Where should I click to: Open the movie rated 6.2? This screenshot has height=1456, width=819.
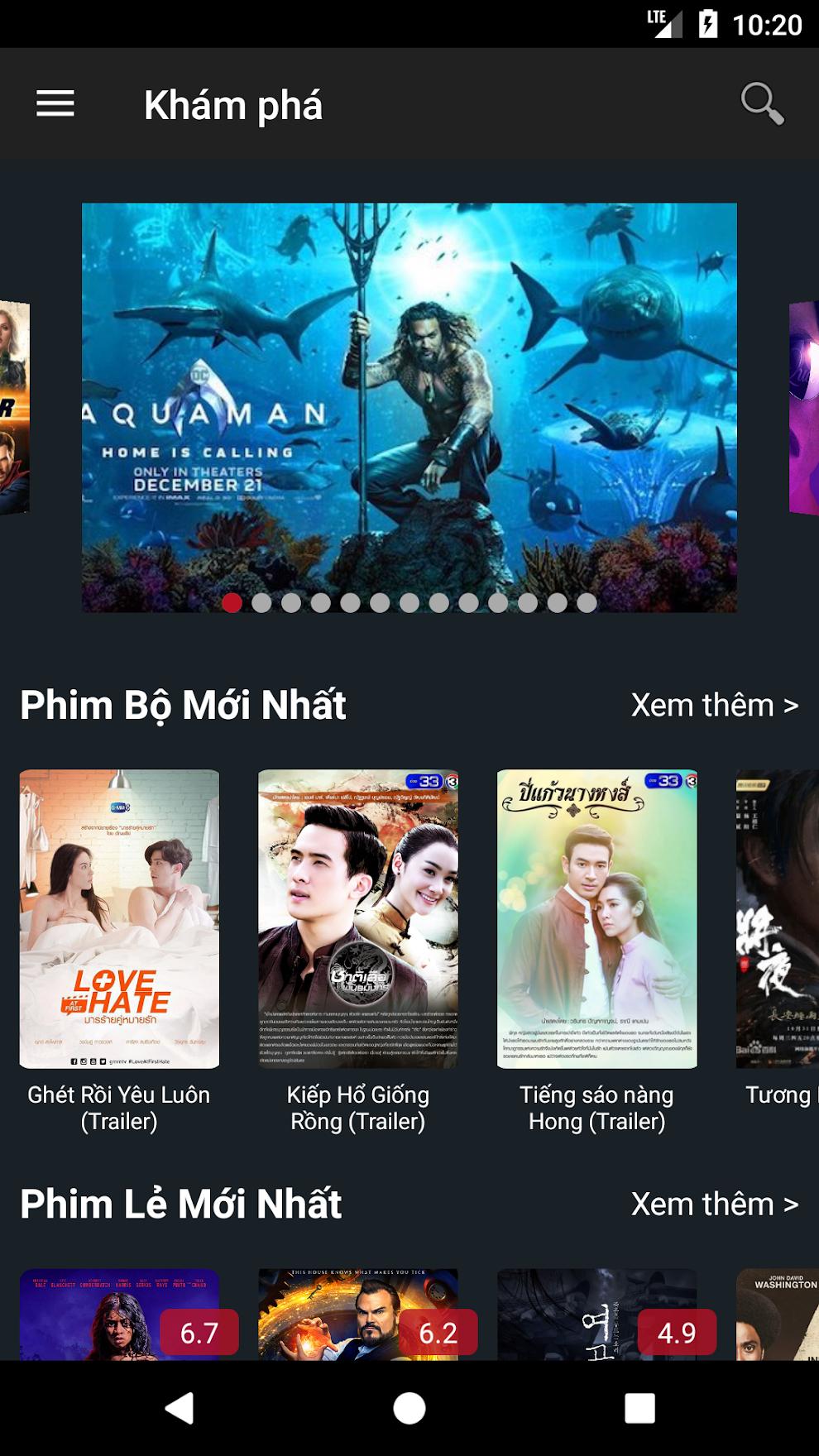[x=357, y=1315]
